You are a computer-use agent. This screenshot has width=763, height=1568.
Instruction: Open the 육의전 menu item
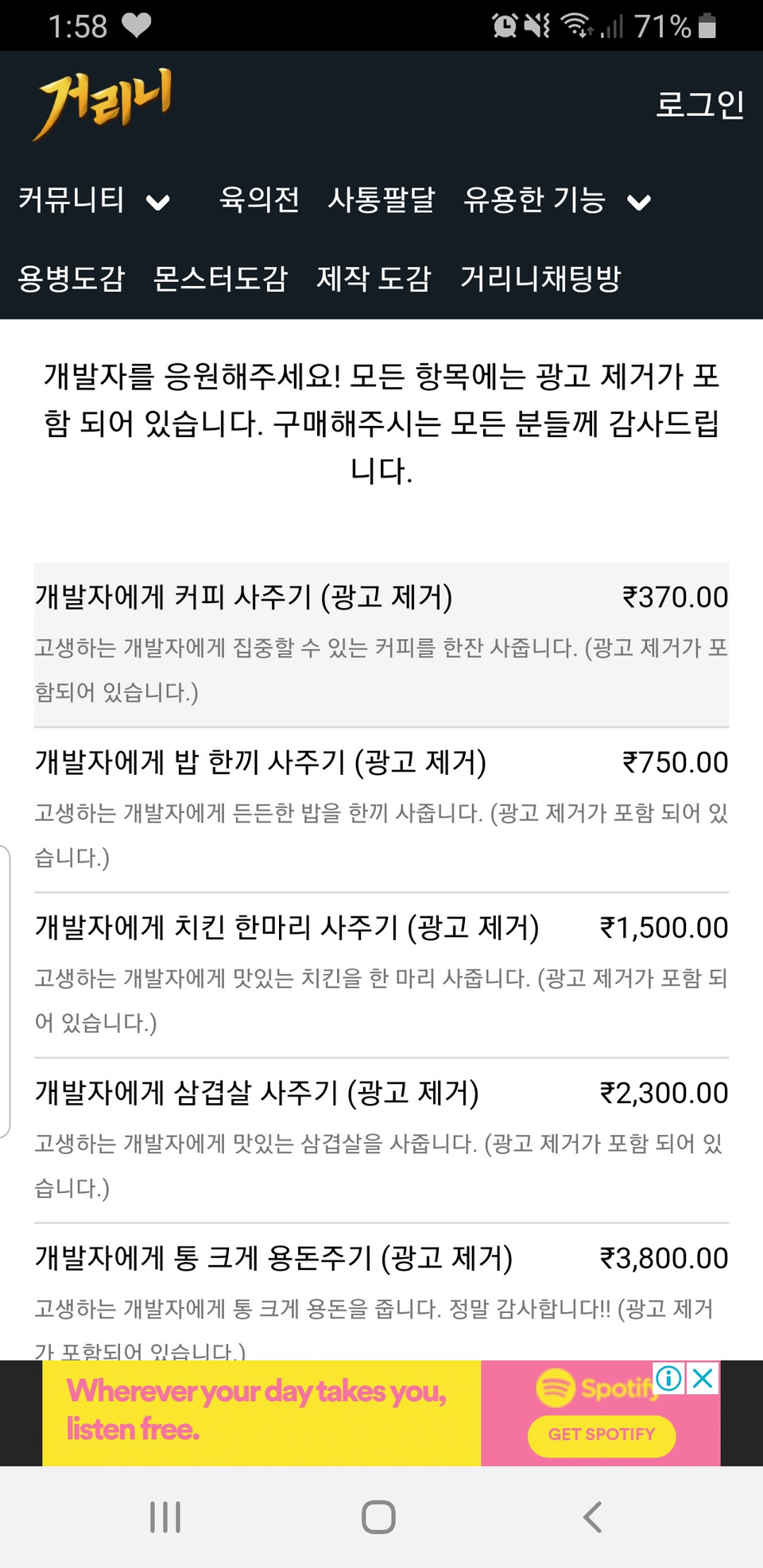click(258, 201)
